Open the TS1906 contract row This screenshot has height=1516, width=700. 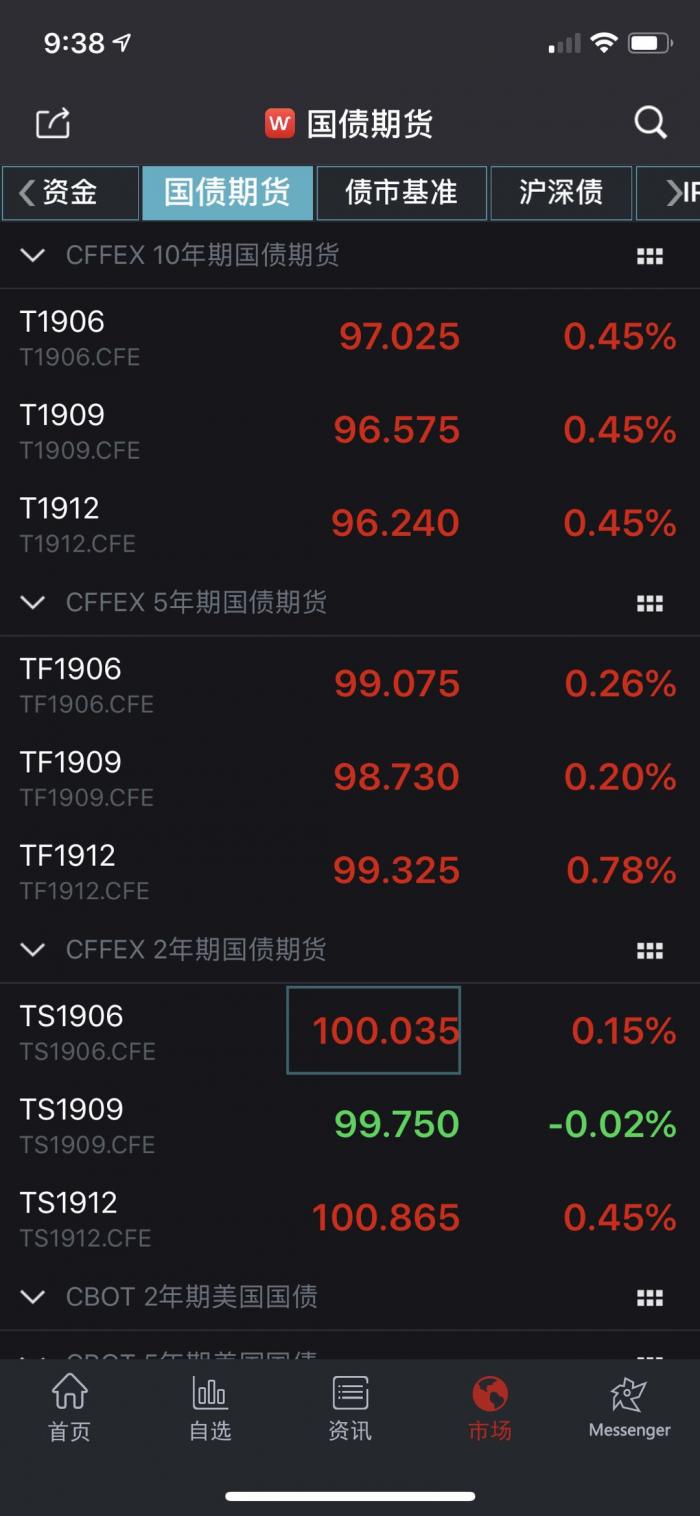point(350,1032)
